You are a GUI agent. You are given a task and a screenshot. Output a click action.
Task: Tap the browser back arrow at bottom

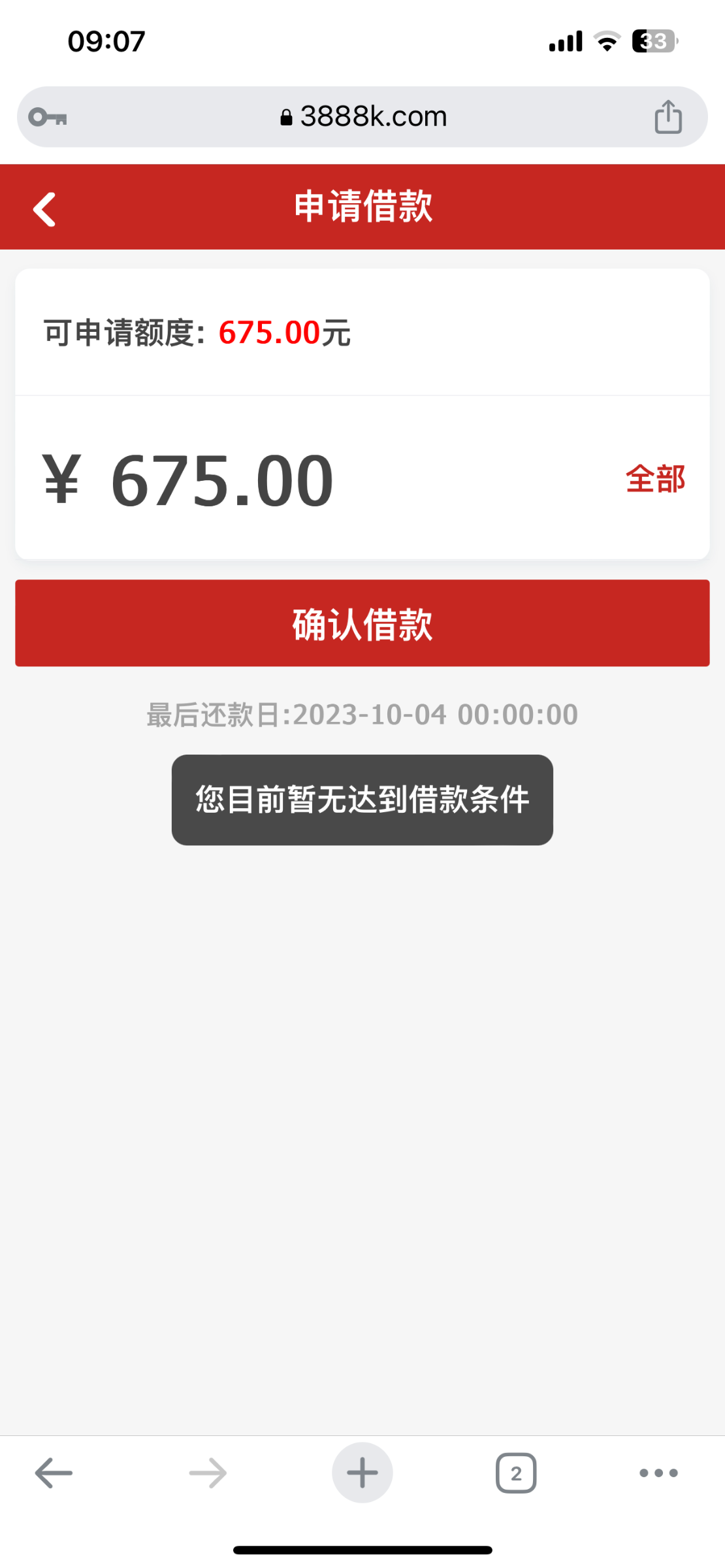pos(53,1473)
